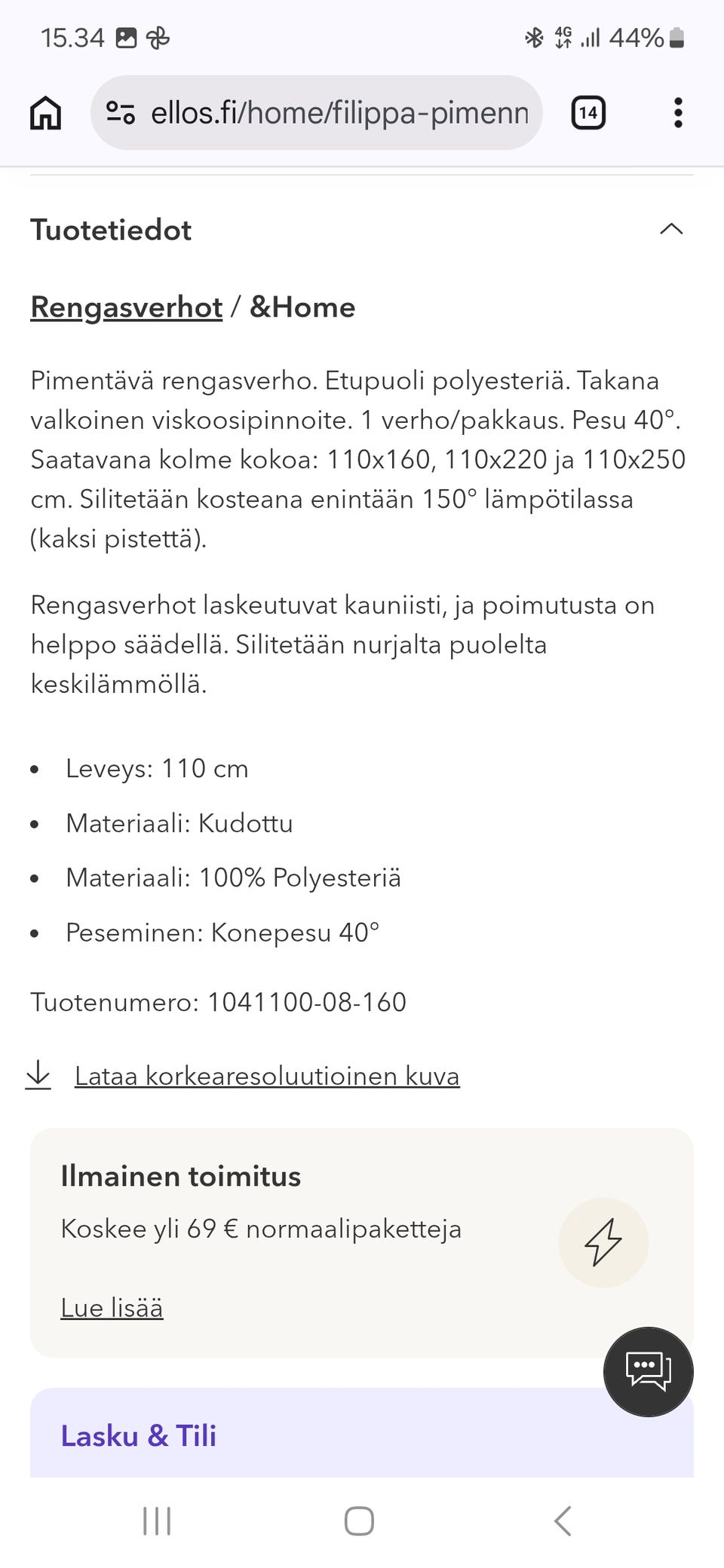Tap the Chrome home button
The image size is (724, 1568).
pyautogui.click(x=45, y=112)
